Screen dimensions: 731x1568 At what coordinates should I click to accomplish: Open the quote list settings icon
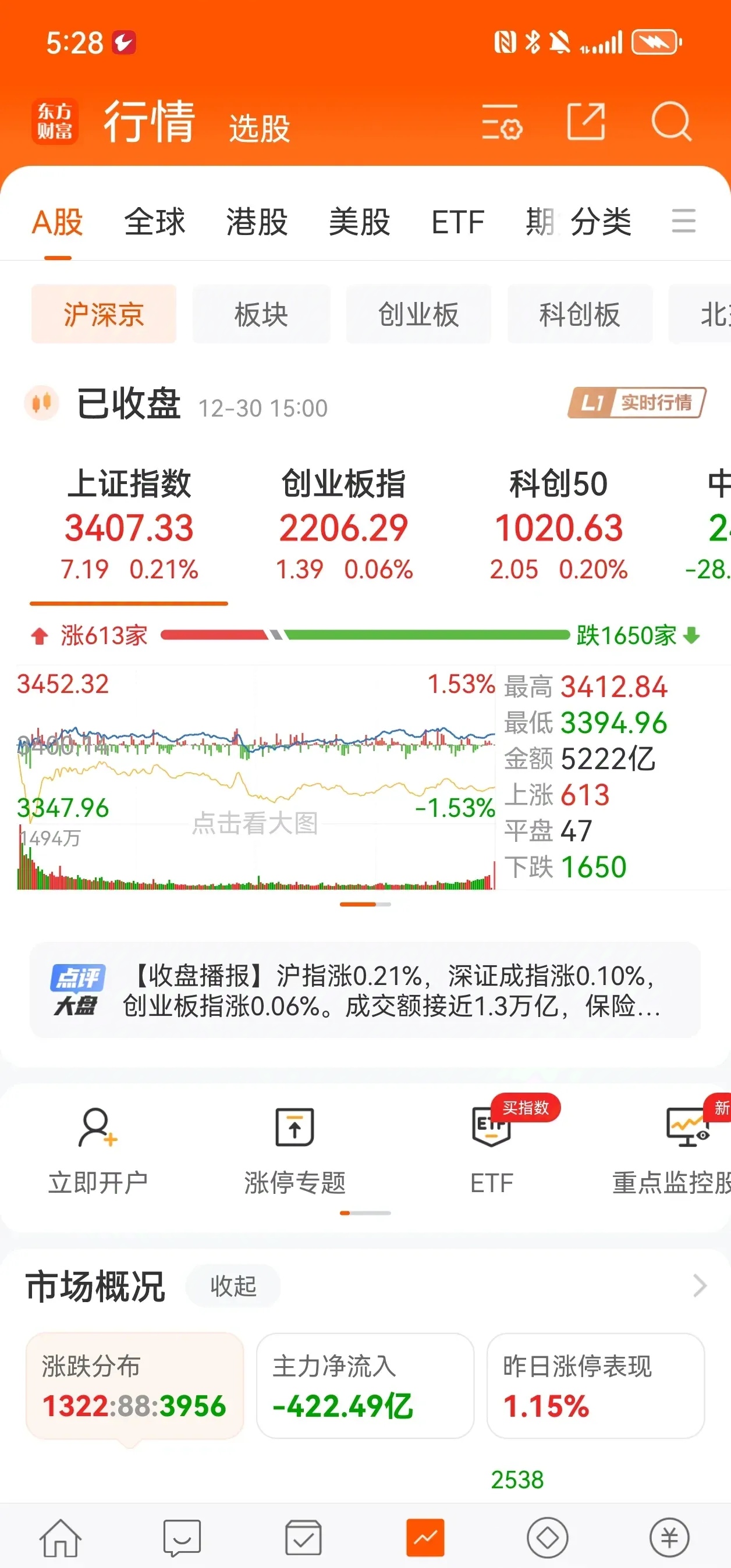(x=503, y=123)
